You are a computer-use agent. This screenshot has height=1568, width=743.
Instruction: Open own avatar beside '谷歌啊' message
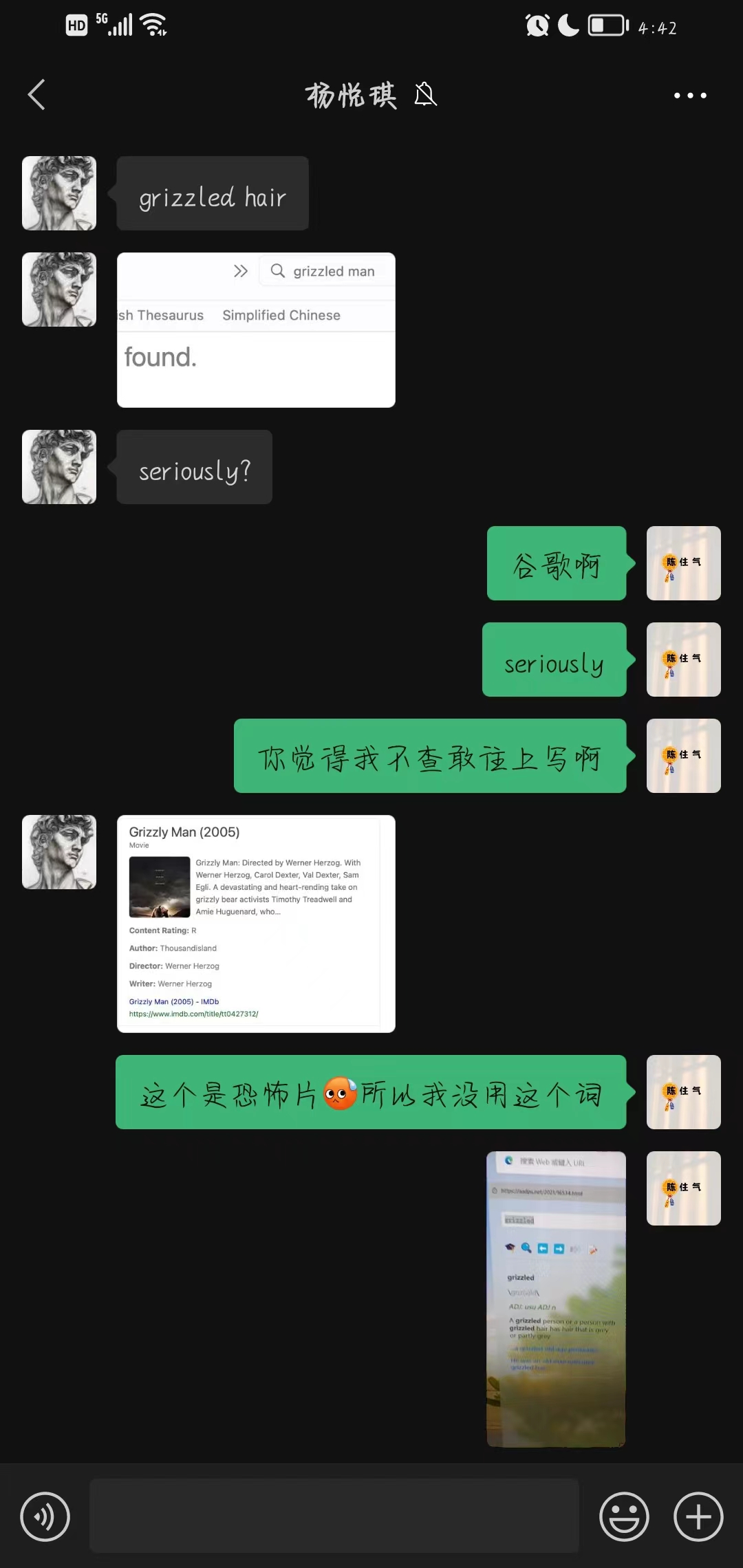click(683, 563)
